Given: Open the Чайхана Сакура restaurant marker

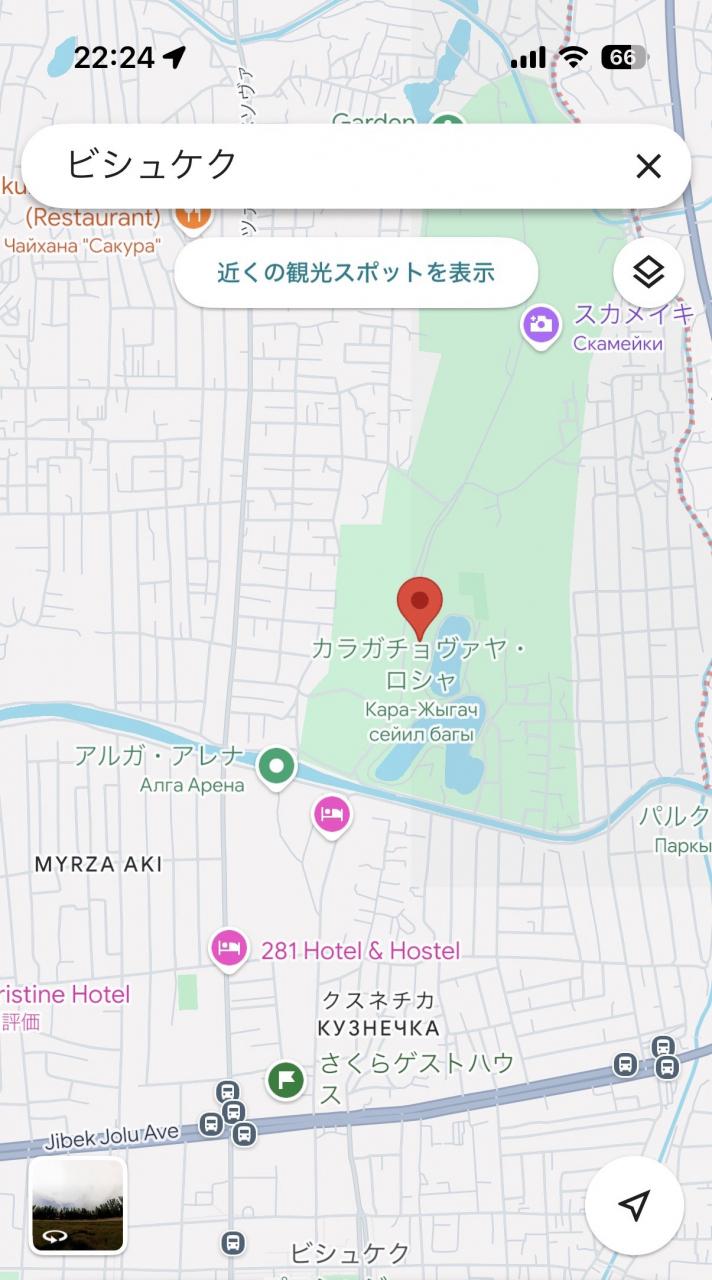Looking at the screenshot, I should tap(193, 216).
